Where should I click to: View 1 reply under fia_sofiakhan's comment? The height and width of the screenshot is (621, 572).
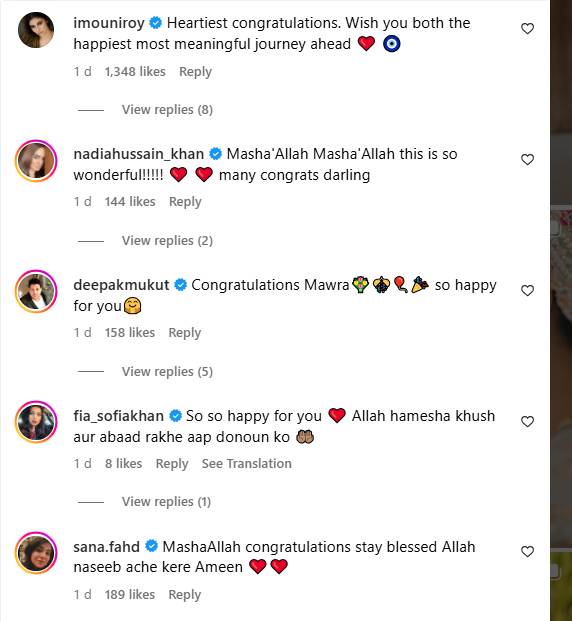coord(166,502)
